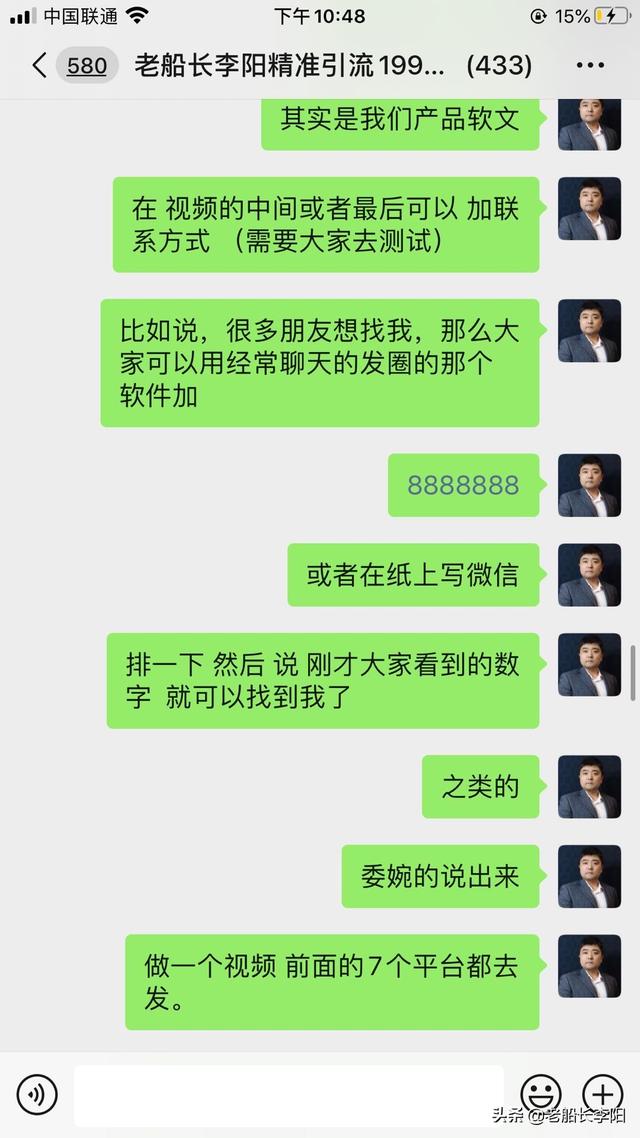Open the emoji picker
The height and width of the screenshot is (1138, 640).
[x=541, y=1094]
